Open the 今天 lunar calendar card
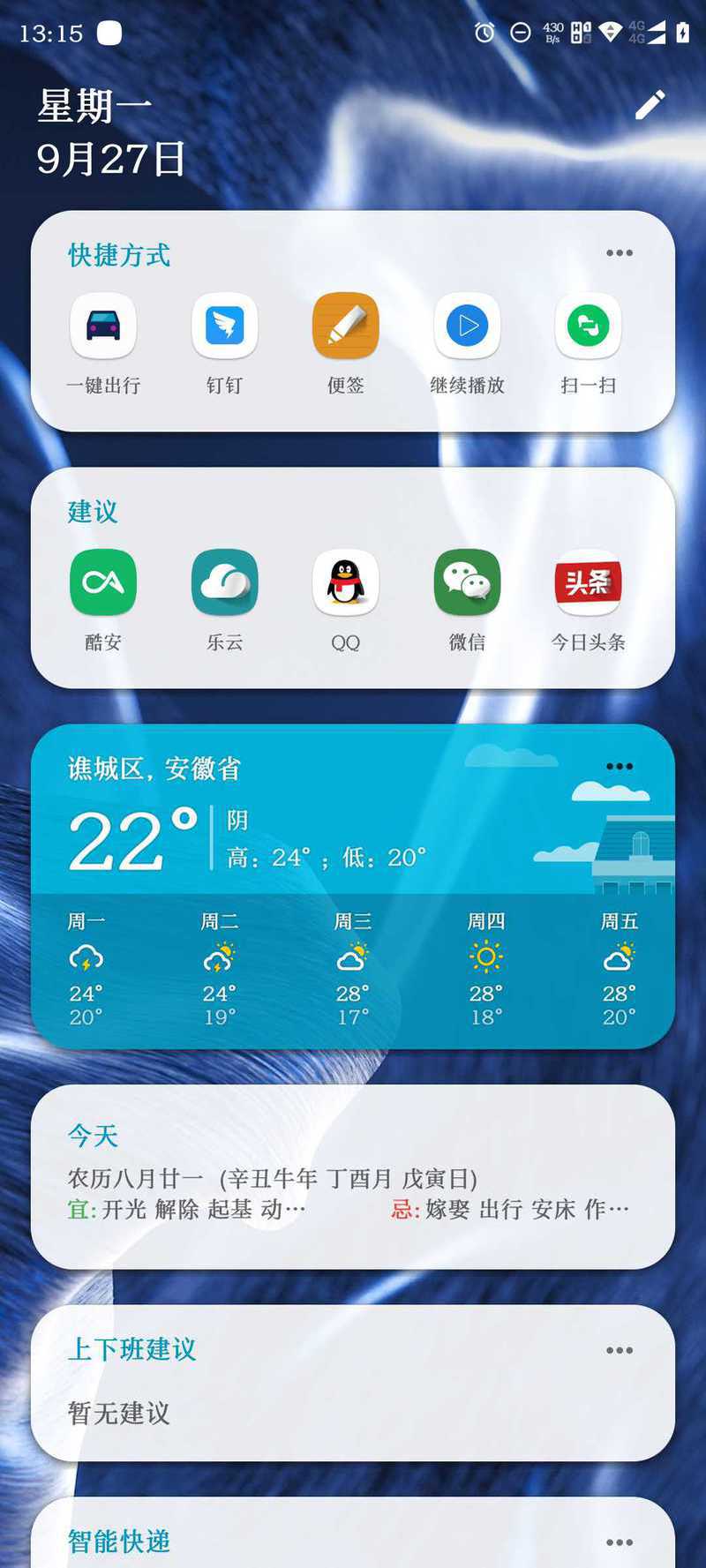This screenshot has width=706, height=1568. click(352, 1176)
